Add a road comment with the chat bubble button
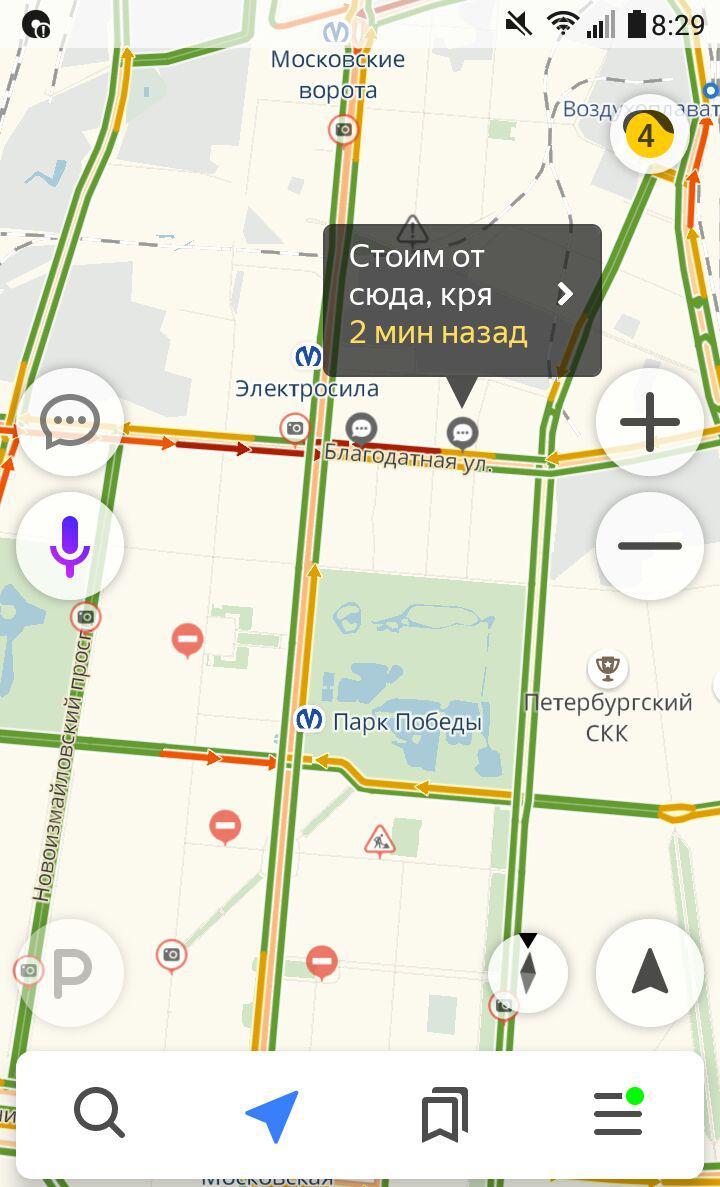The width and height of the screenshot is (720, 1187). (x=70, y=422)
